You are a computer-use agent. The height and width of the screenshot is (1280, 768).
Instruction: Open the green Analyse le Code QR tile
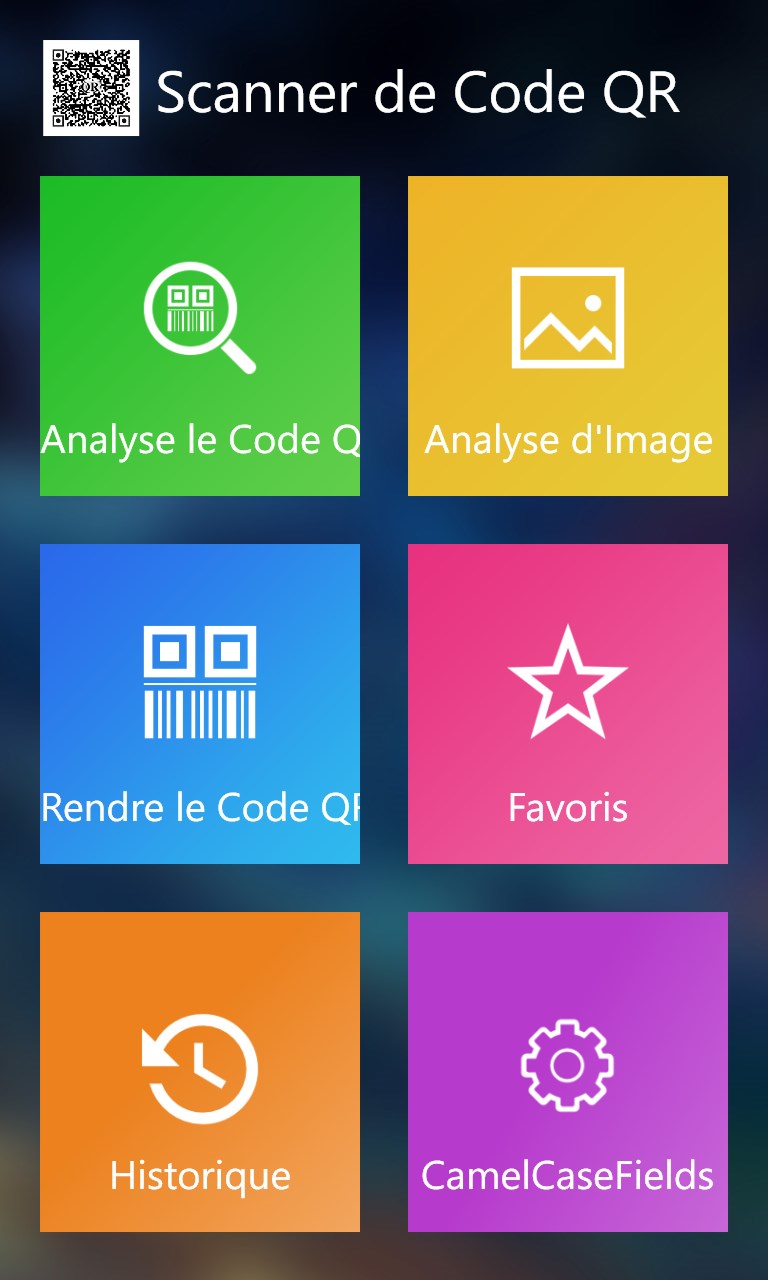[x=200, y=336]
